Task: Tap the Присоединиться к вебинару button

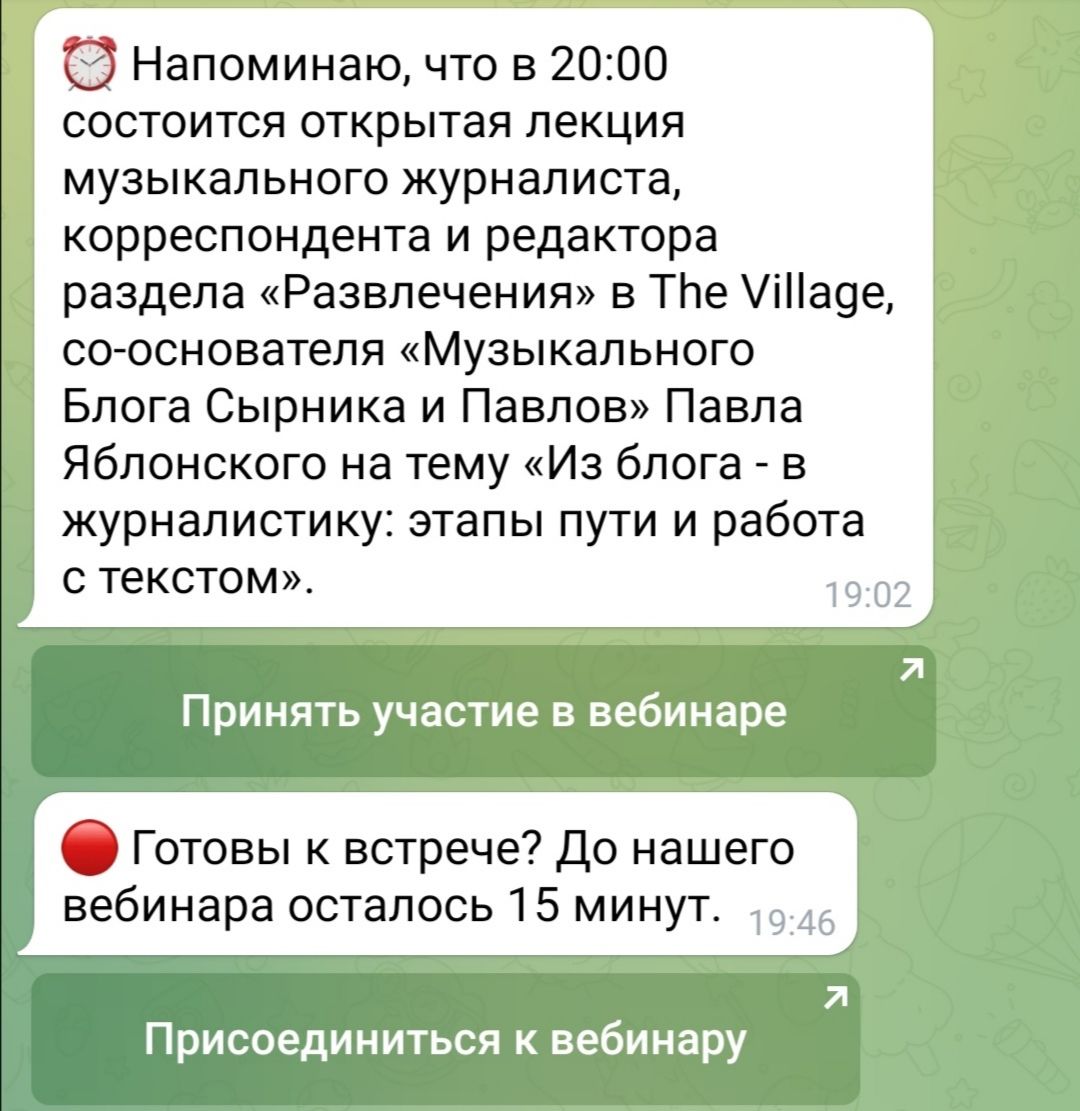Action: point(445,1037)
